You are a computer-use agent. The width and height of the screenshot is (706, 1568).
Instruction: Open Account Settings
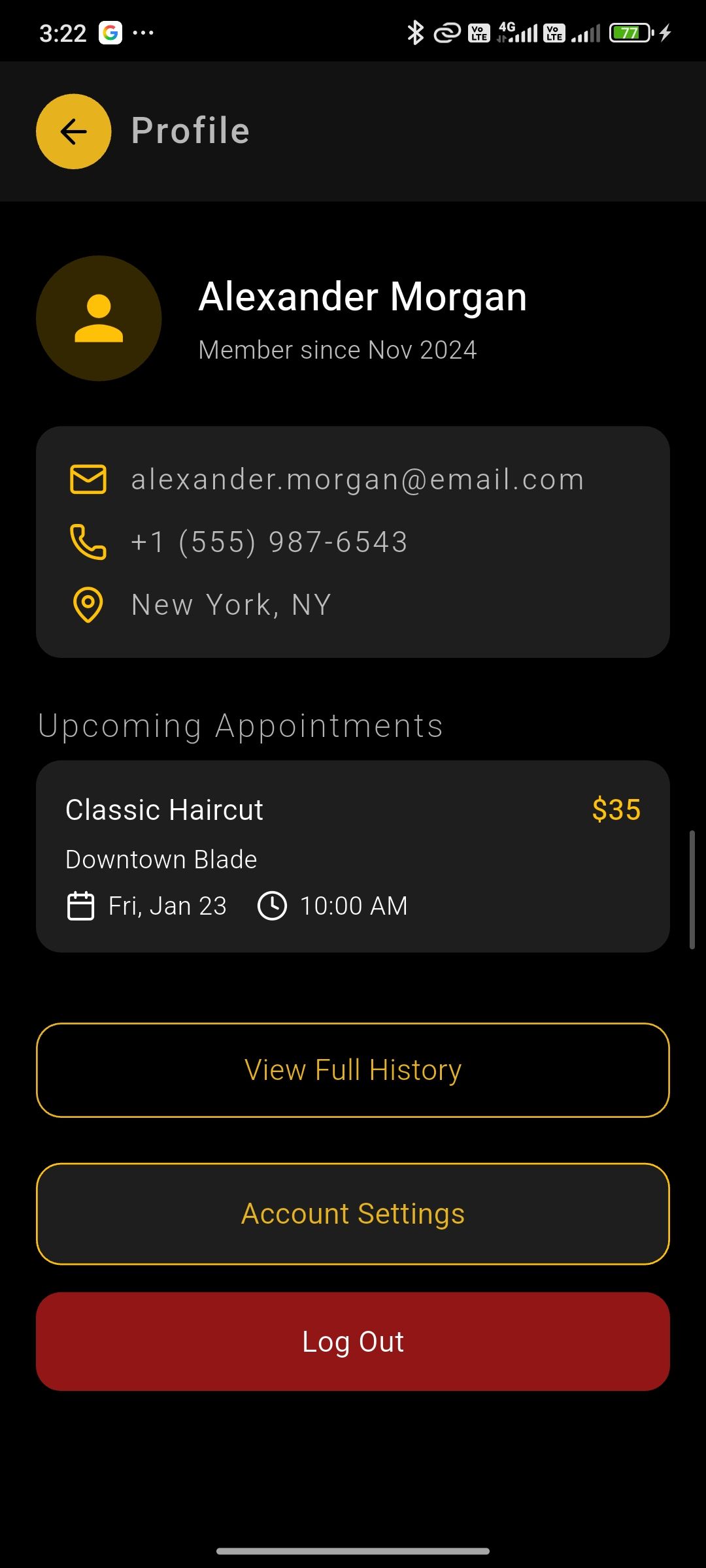[x=353, y=1214]
